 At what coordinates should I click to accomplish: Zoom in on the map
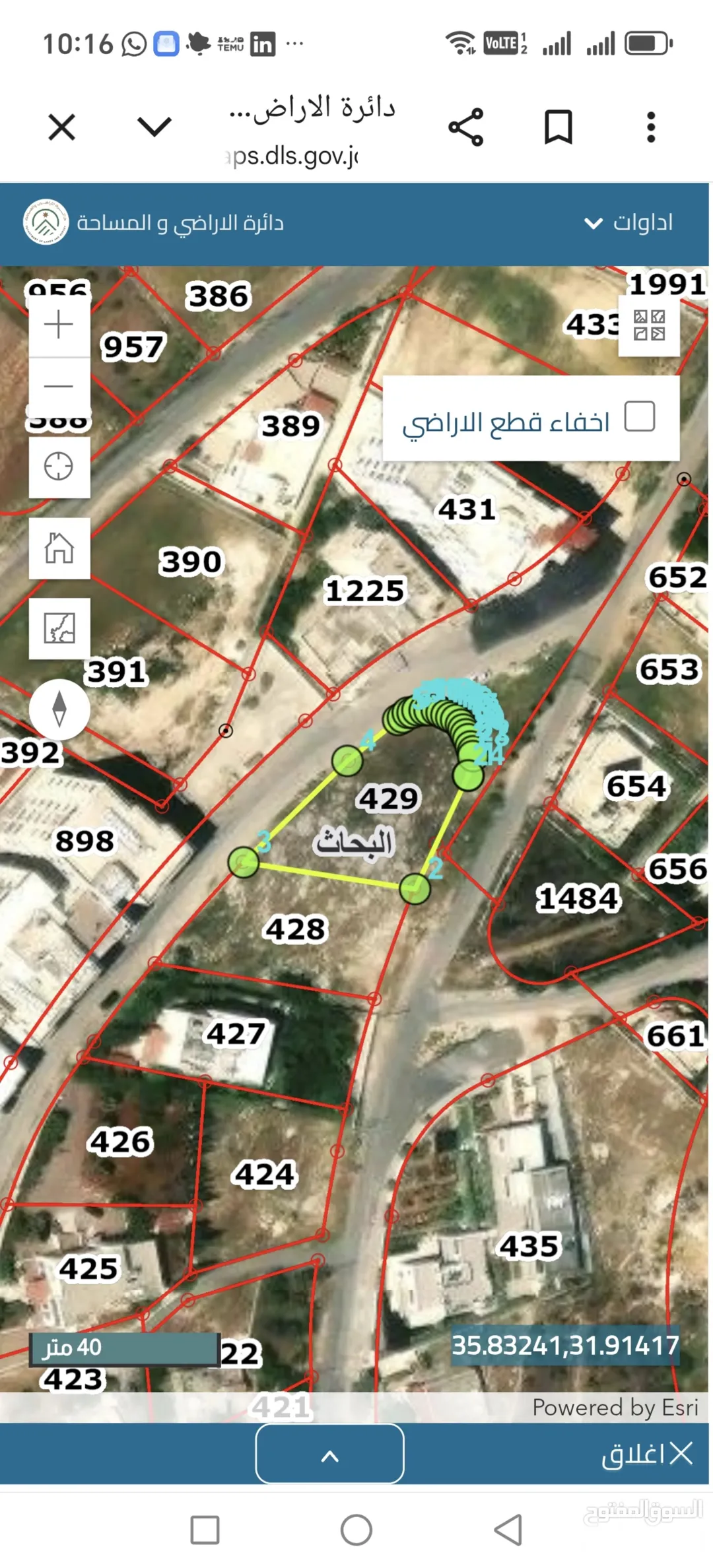(59, 325)
